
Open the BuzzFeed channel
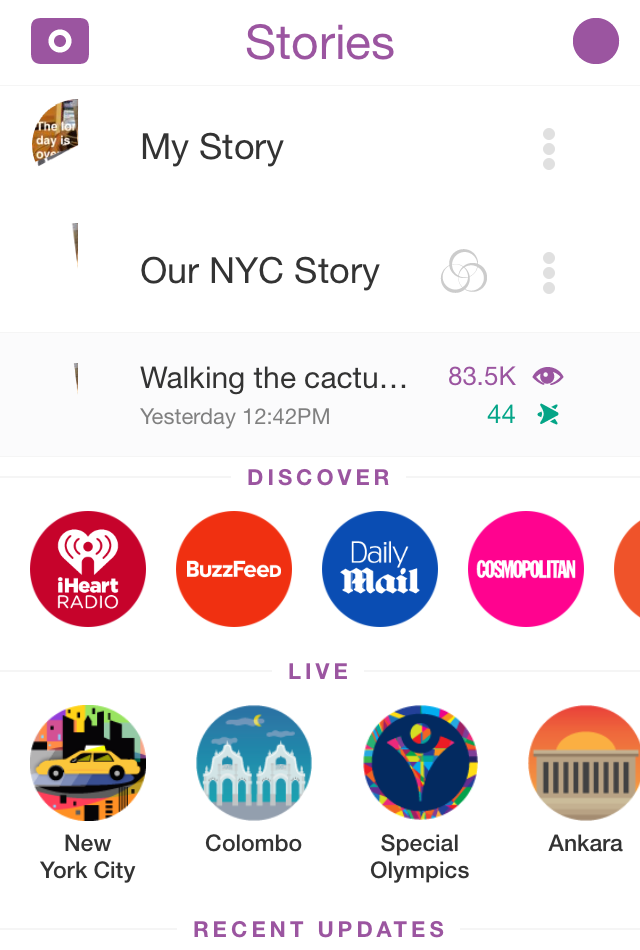point(234,569)
